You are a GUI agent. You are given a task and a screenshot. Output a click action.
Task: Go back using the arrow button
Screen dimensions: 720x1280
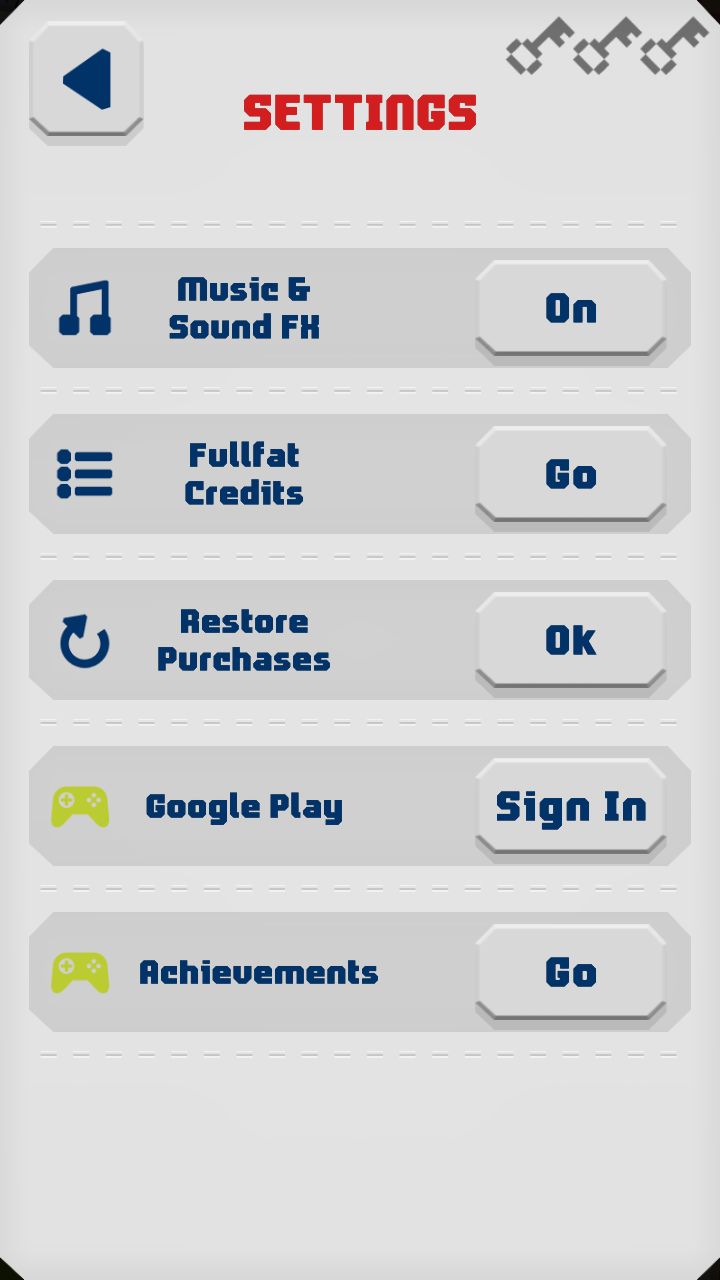pos(86,81)
